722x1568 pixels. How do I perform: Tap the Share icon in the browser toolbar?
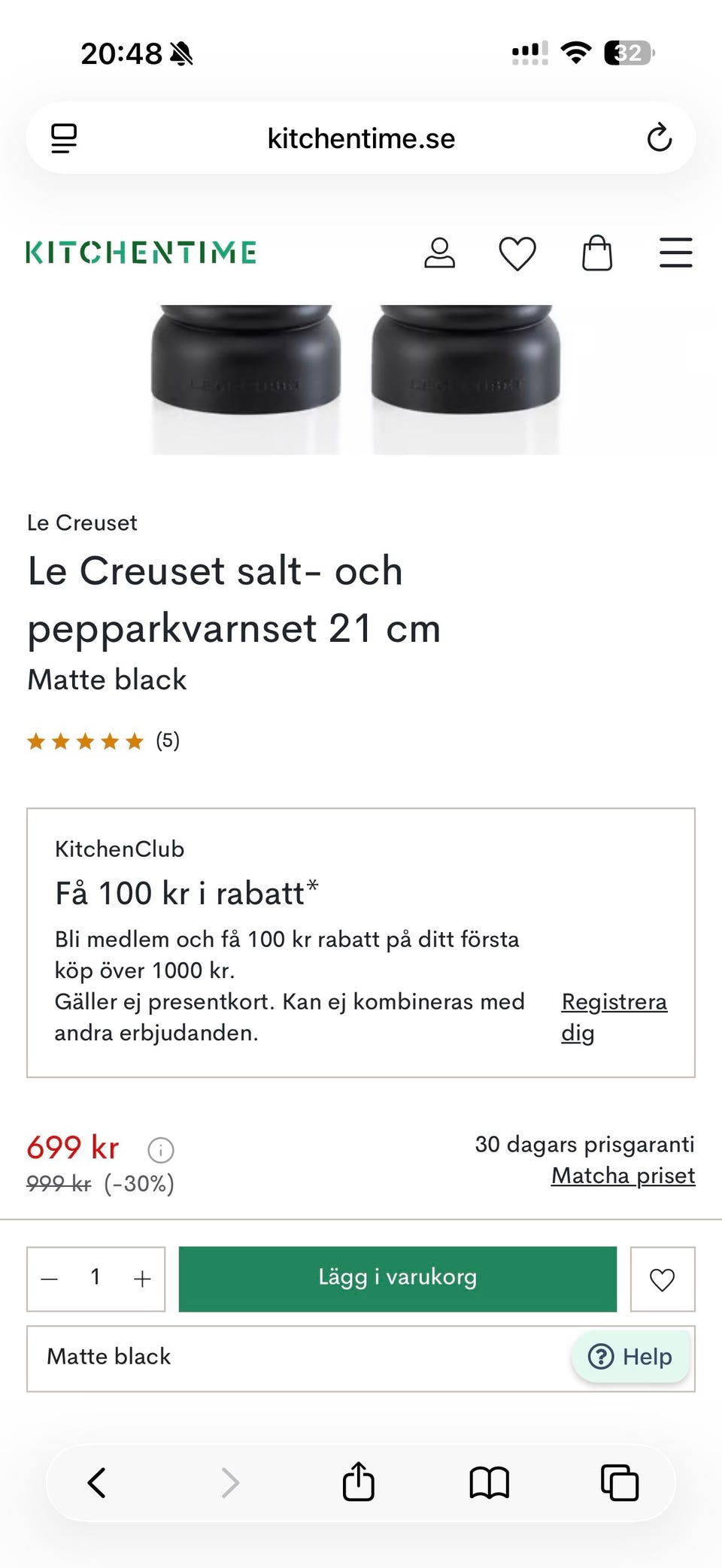point(359,1482)
